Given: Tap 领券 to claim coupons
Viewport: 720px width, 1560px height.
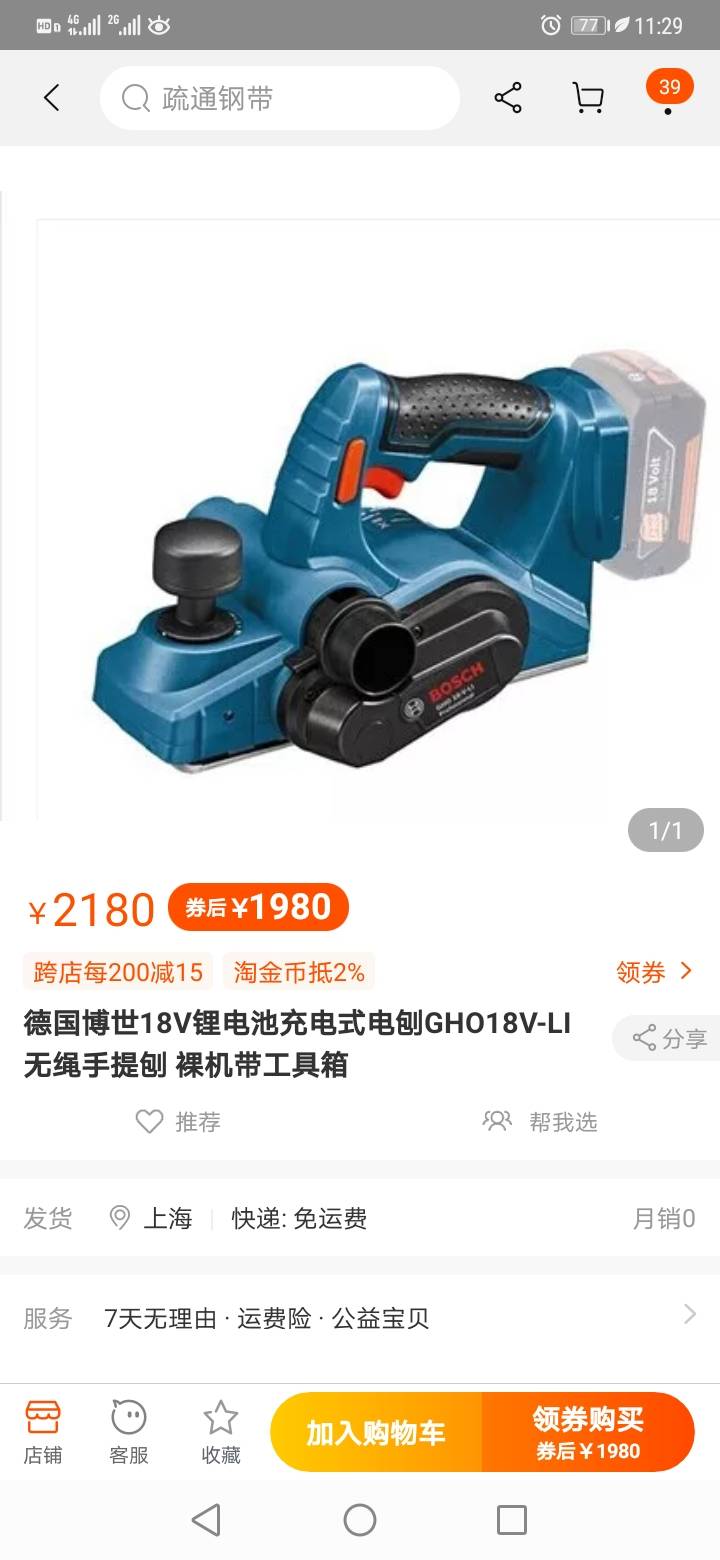Looking at the screenshot, I should (x=655, y=971).
